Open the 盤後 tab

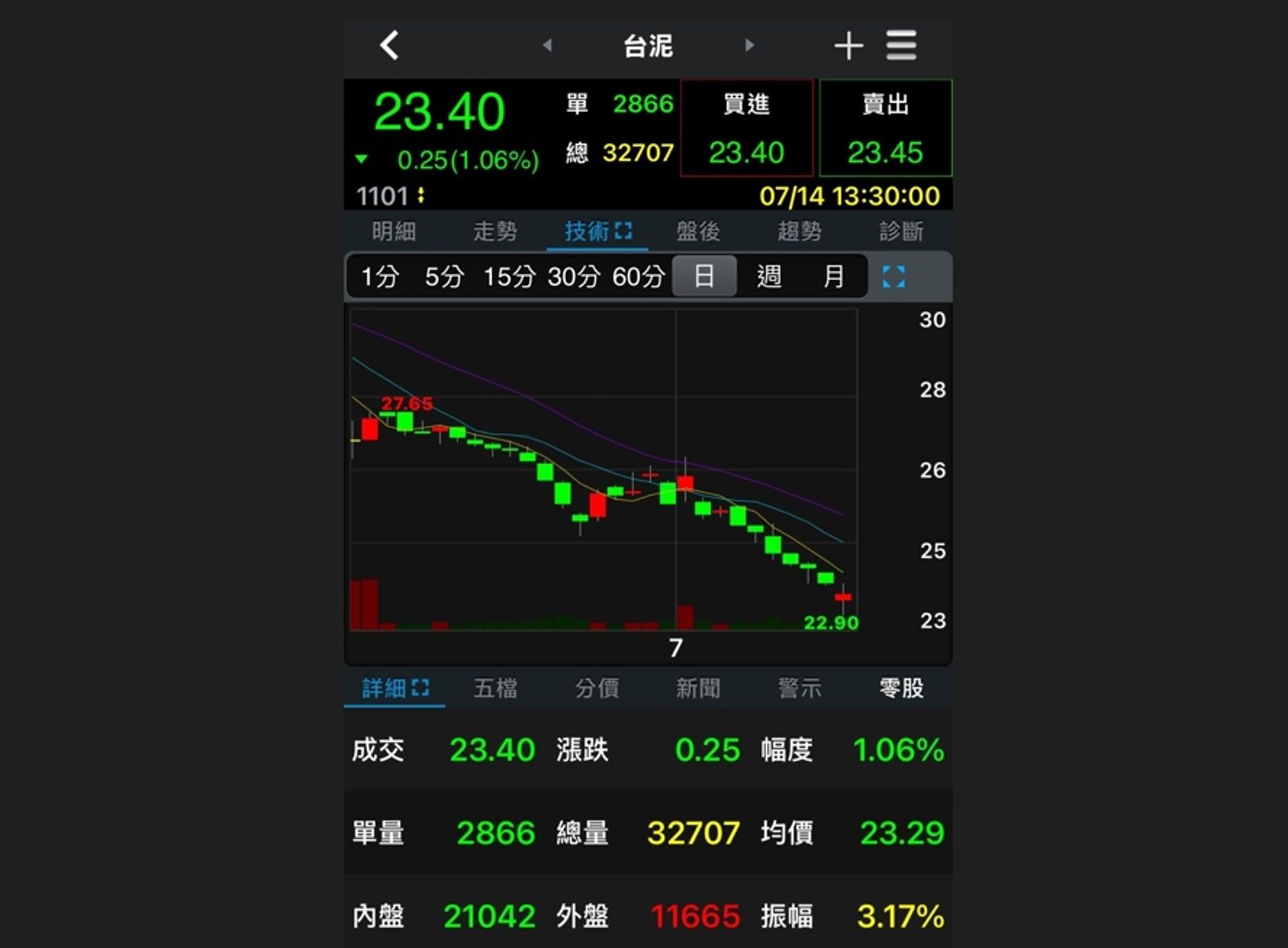pyautogui.click(x=698, y=232)
